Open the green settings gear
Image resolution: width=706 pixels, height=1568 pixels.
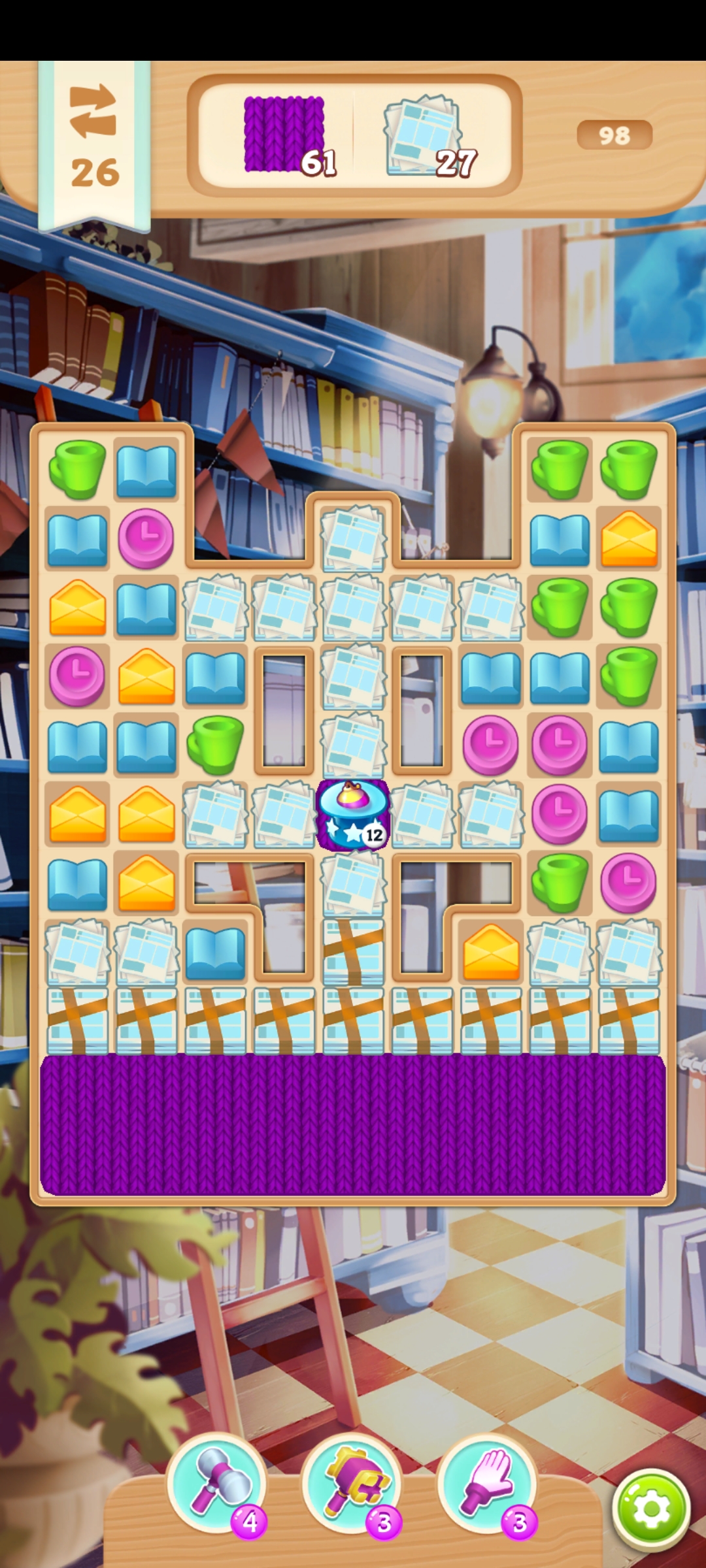coord(650,1509)
